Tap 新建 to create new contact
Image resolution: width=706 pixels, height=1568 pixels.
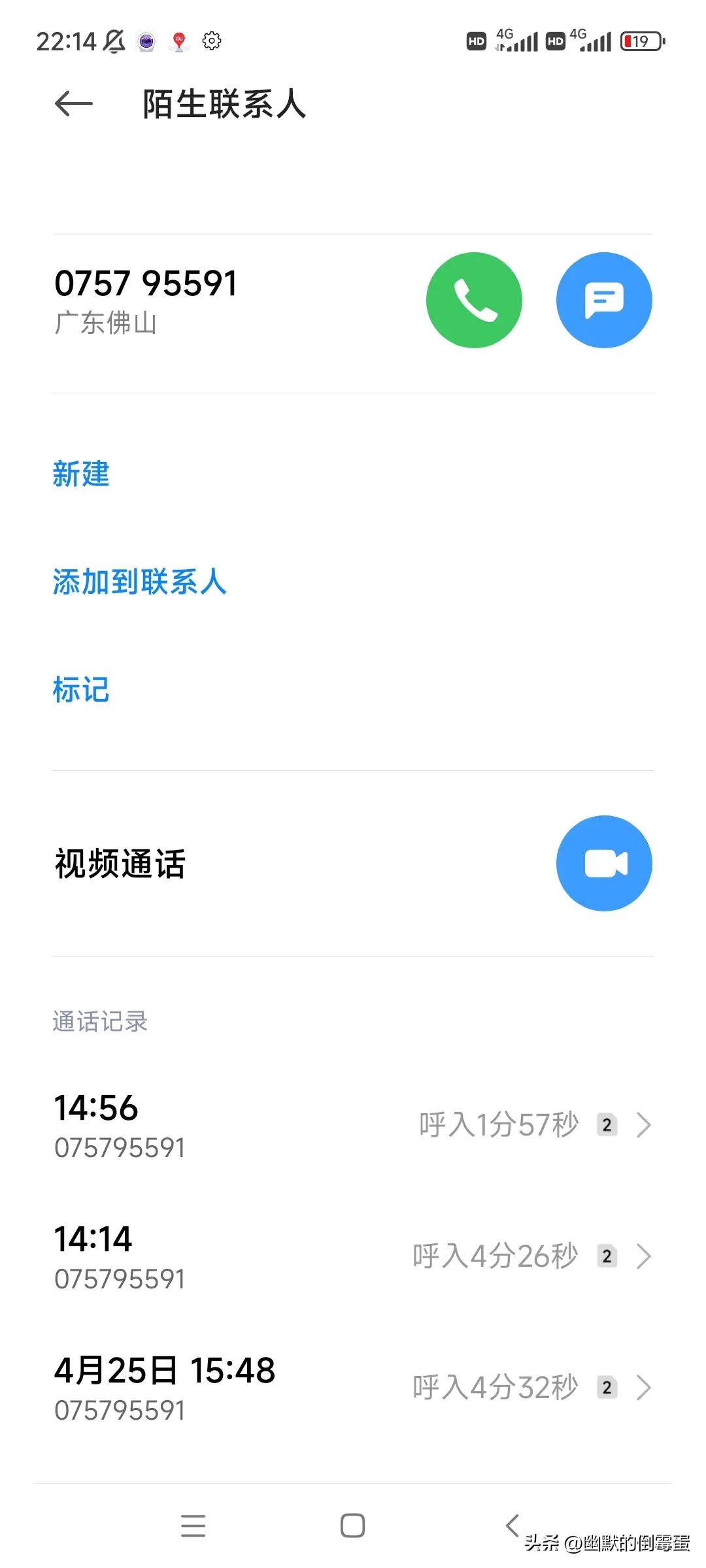pos(80,475)
